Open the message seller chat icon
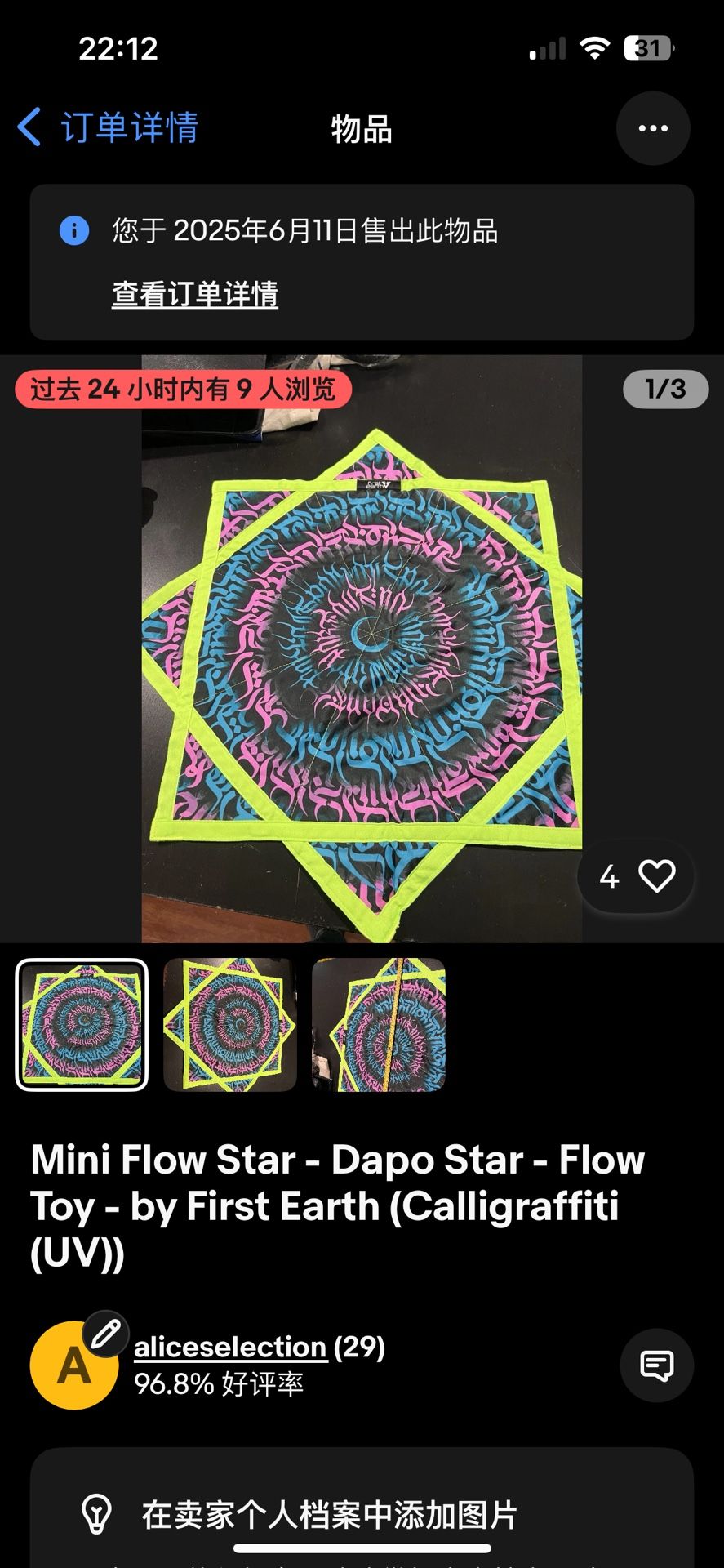Viewport: 724px width, 1568px height. point(656,1365)
